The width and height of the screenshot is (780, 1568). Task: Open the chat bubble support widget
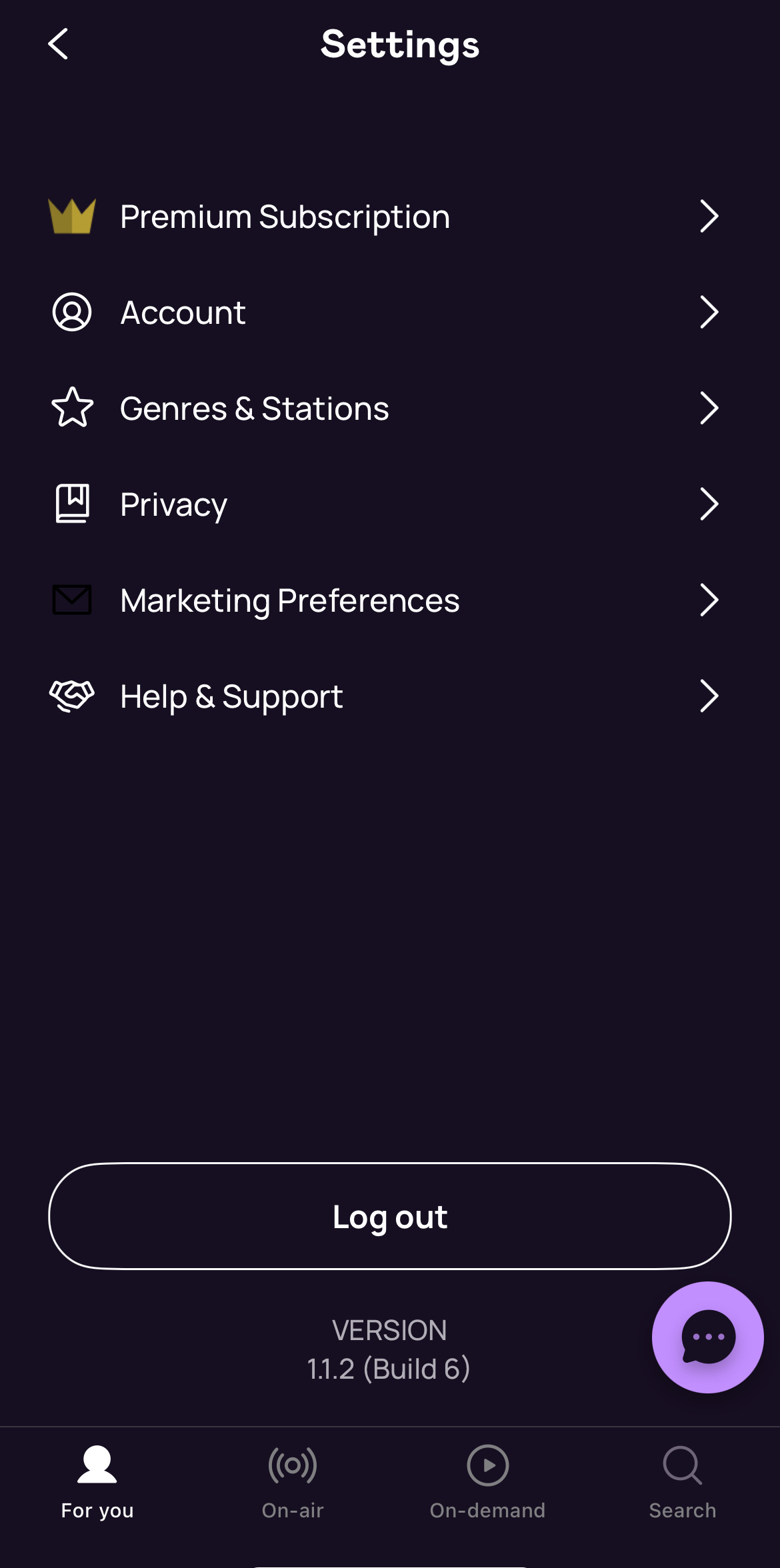click(x=707, y=1336)
